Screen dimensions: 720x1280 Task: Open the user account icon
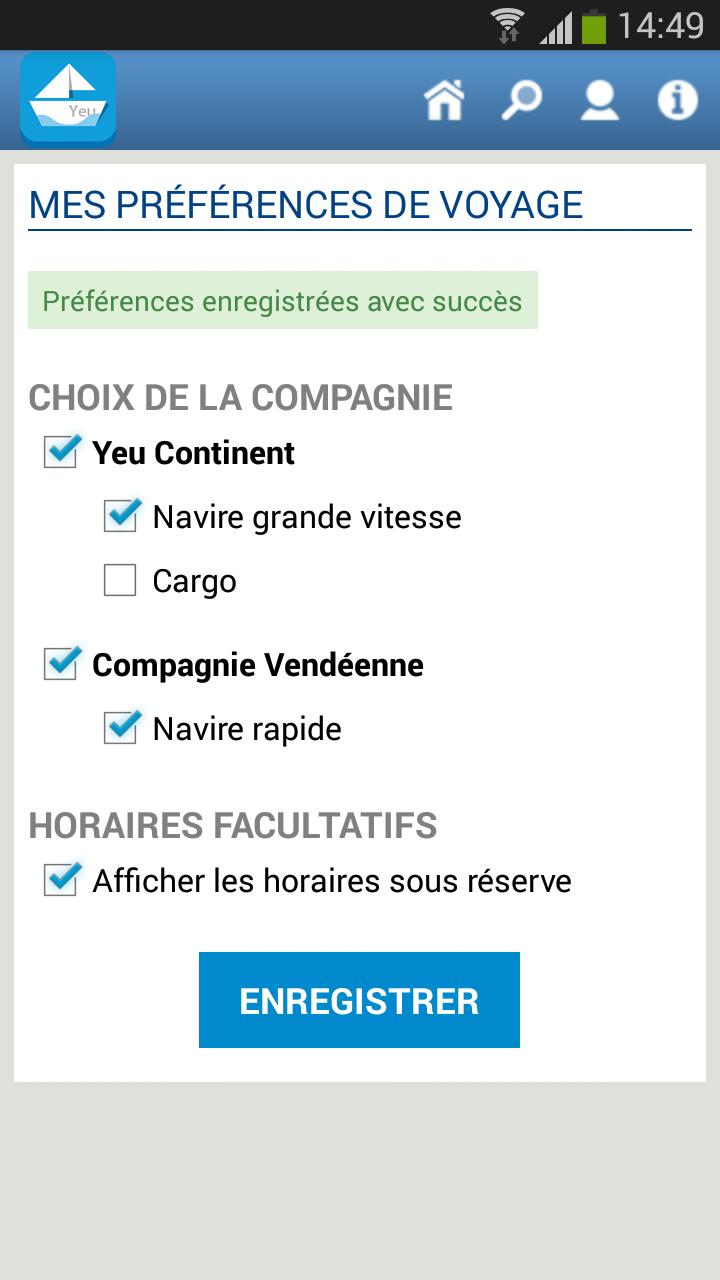click(x=599, y=101)
